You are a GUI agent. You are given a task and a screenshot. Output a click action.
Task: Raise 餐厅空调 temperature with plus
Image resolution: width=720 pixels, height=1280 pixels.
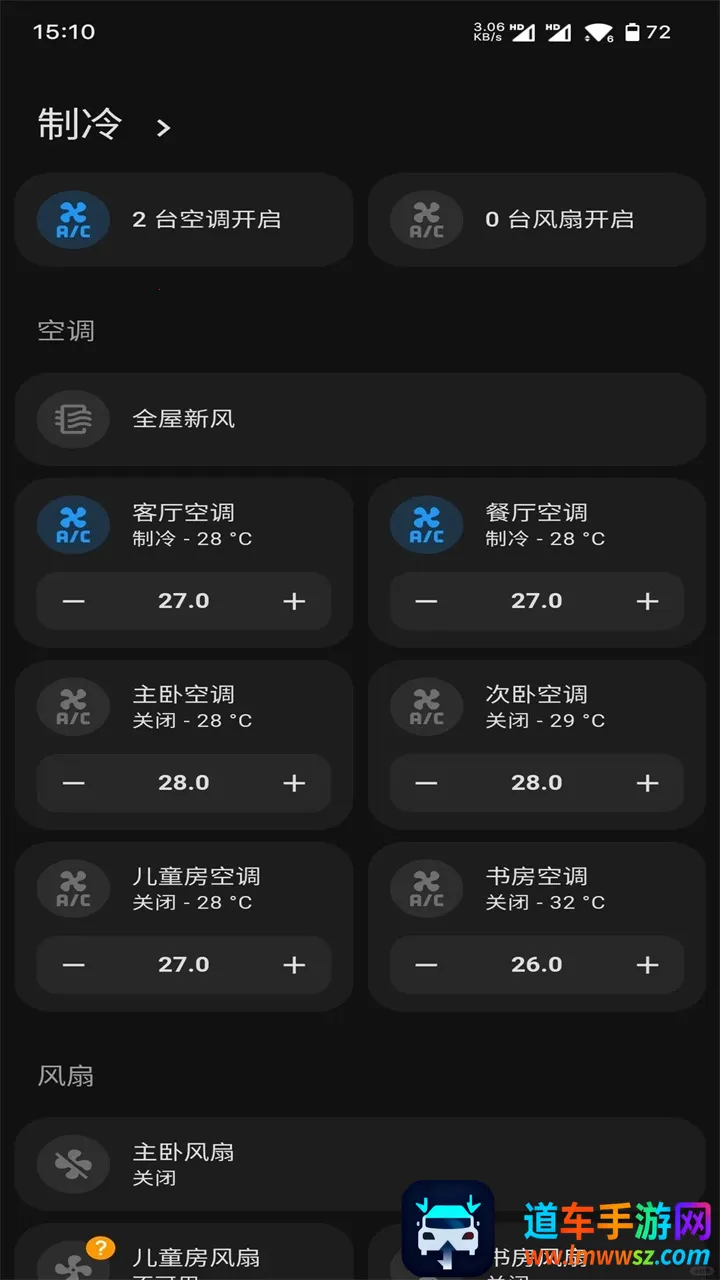coord(647,601)
